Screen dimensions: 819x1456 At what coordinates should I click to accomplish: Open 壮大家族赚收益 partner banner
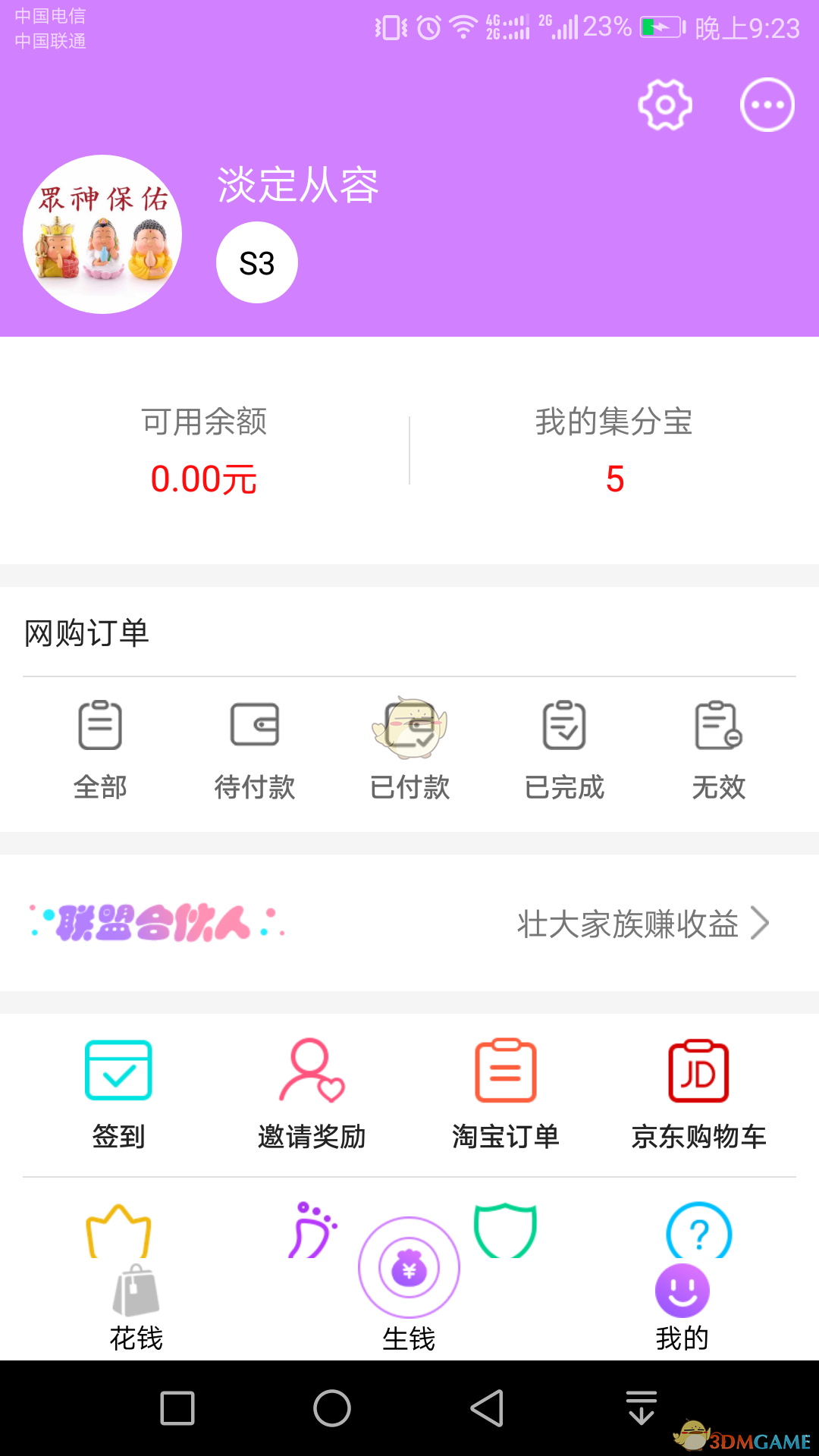[x=642, y=924]
